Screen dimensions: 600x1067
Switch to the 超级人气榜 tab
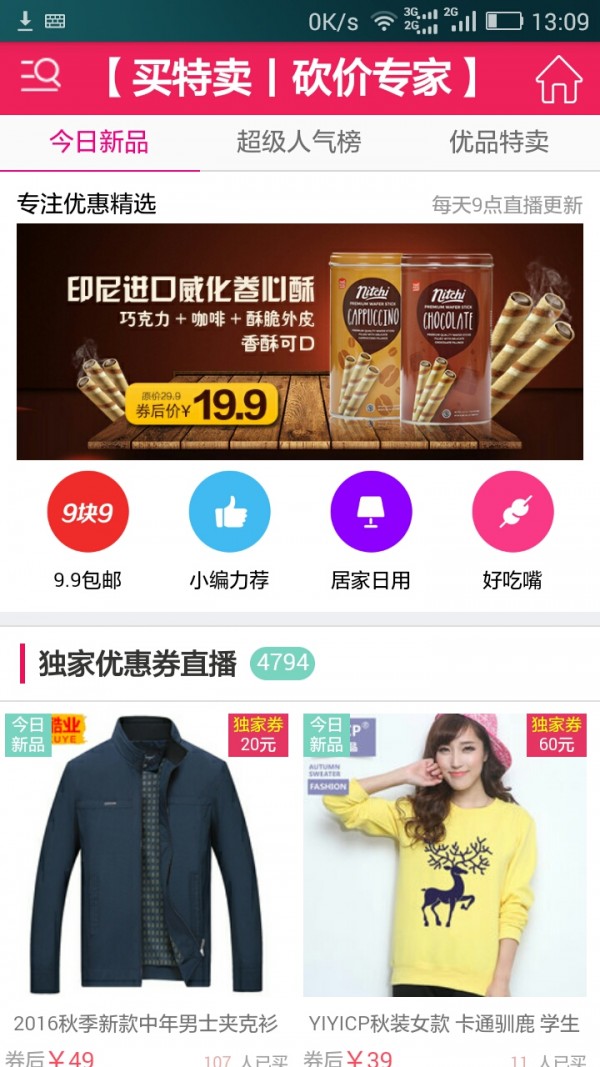tap(298, 143)
